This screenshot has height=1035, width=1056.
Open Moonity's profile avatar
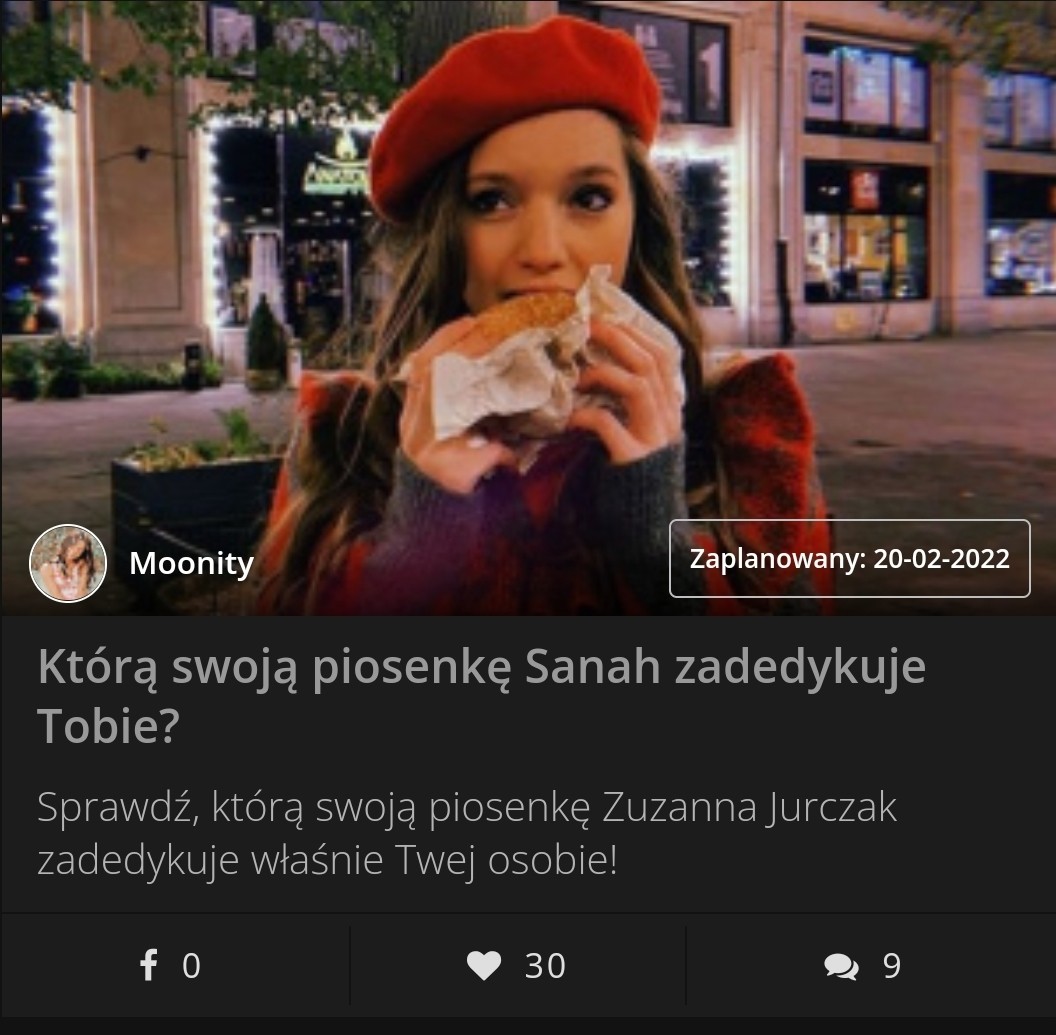(x=68, y=563)
